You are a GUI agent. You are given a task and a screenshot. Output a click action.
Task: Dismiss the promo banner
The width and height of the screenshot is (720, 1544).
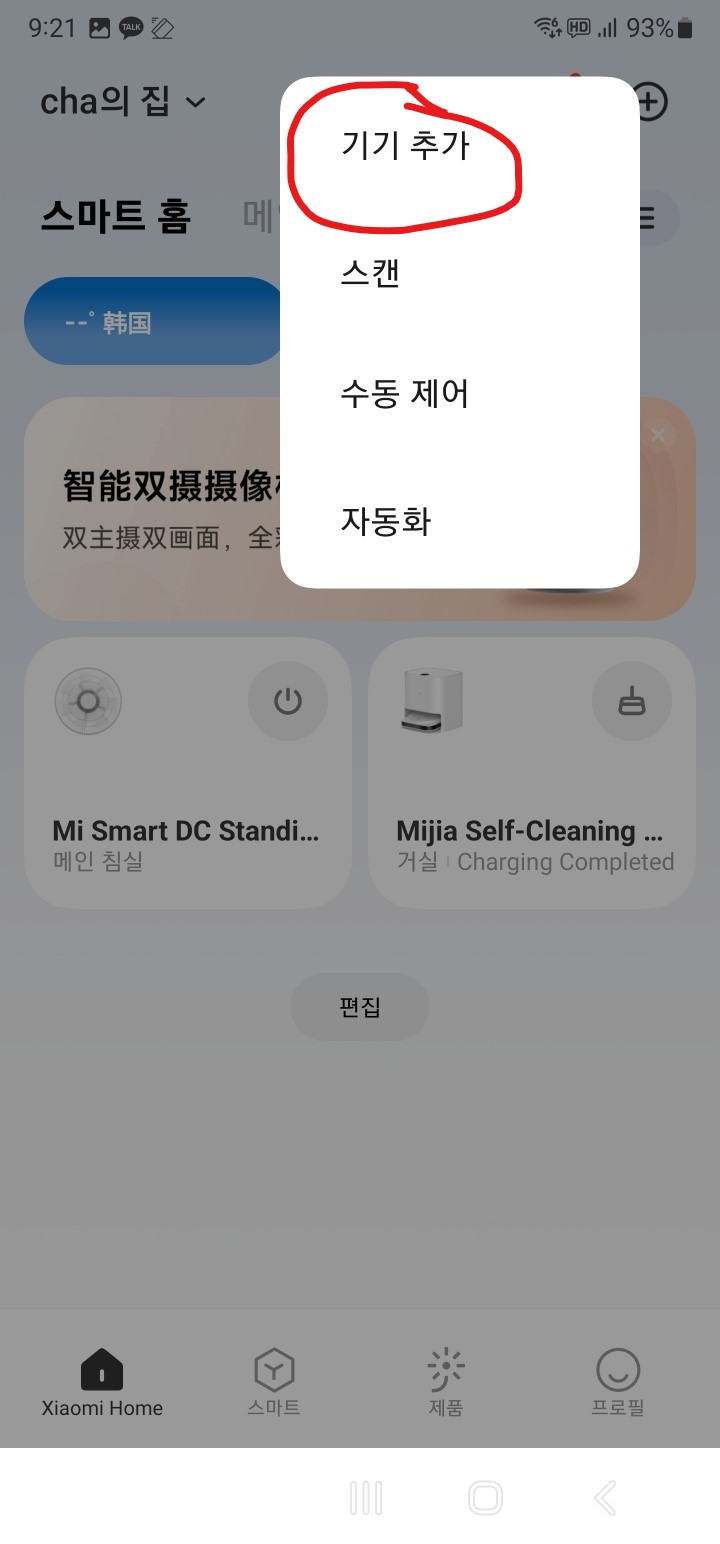click(657, 435)
